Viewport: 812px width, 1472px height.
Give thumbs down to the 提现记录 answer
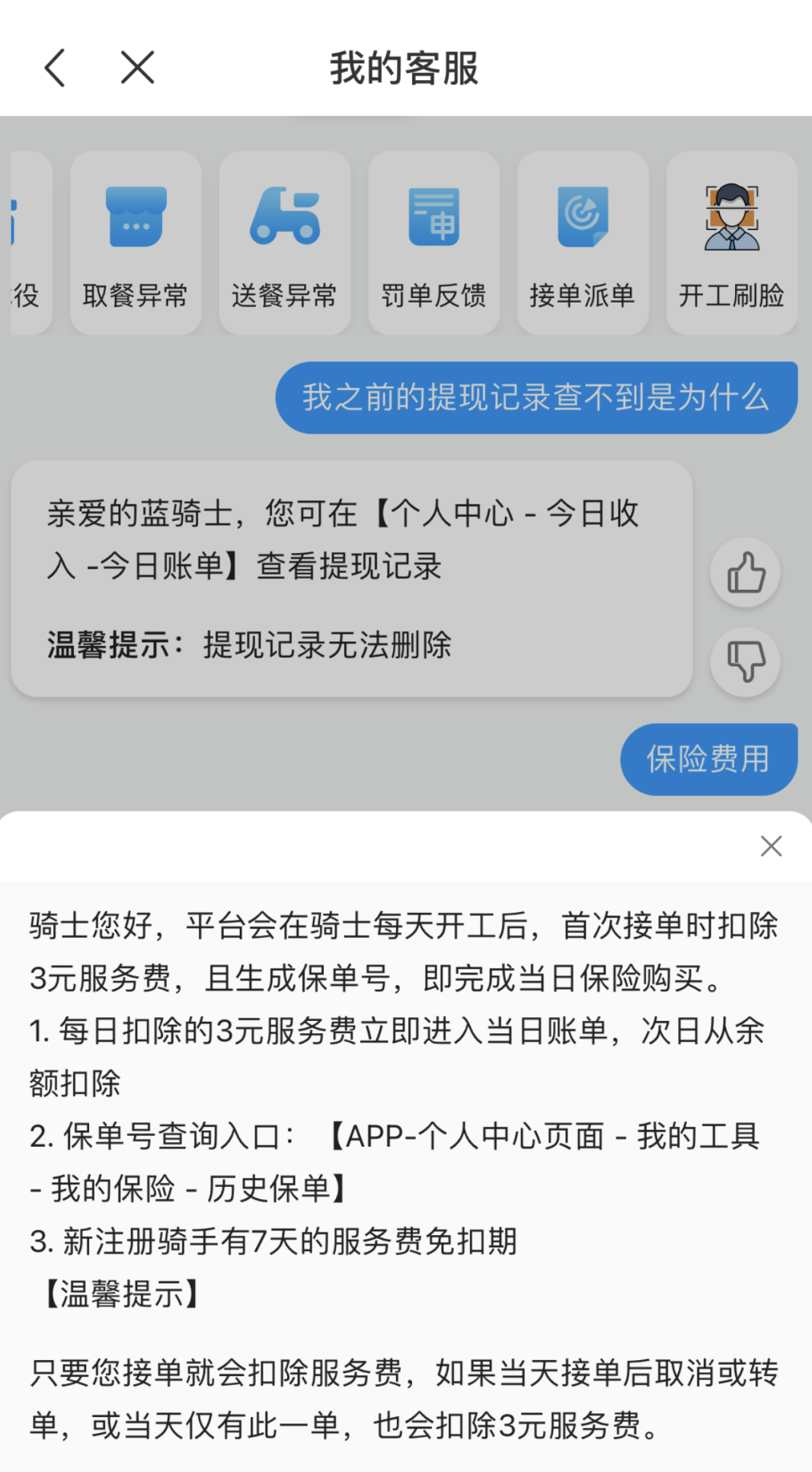tap(745, 661)
